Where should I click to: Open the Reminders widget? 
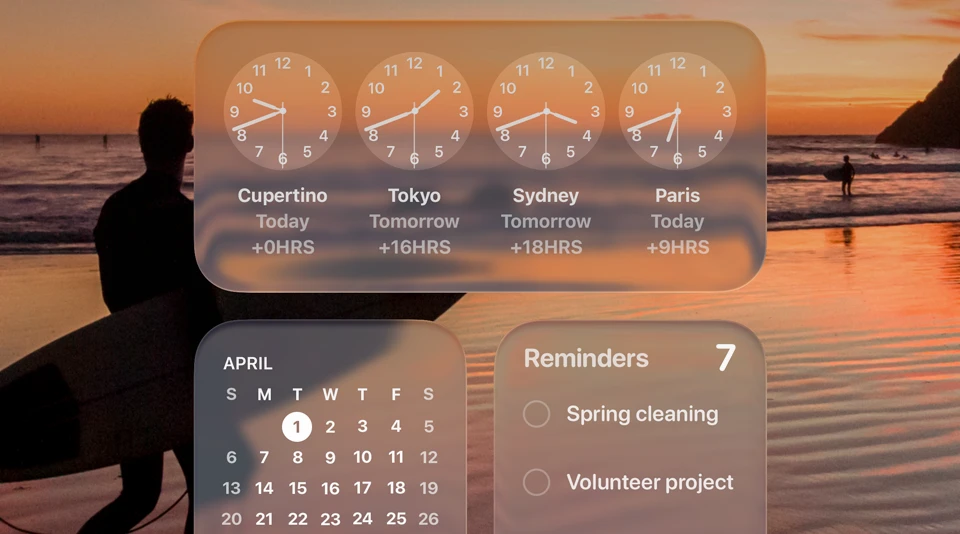coord(586,359)
